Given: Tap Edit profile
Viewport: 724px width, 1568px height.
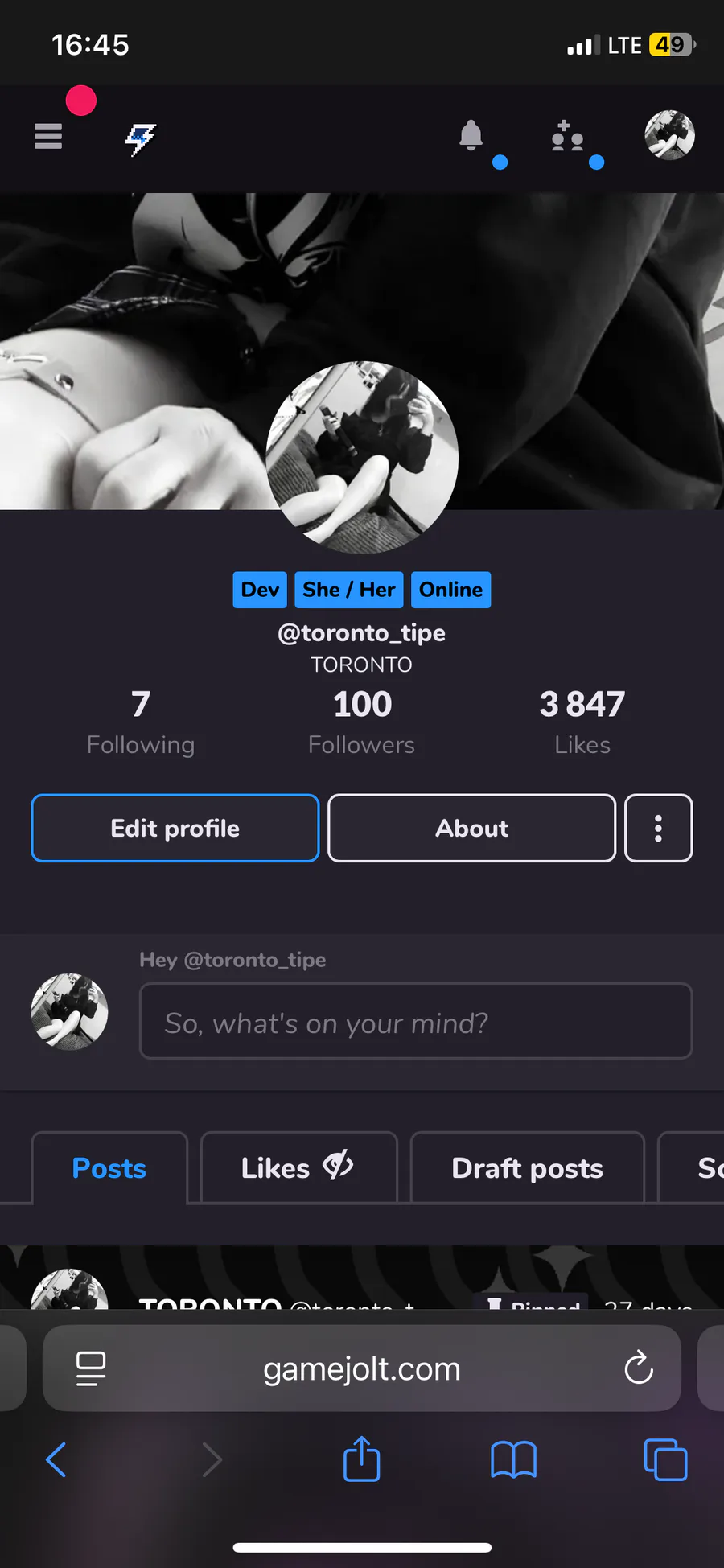Looking at the screenshot, I should point(175,828).
